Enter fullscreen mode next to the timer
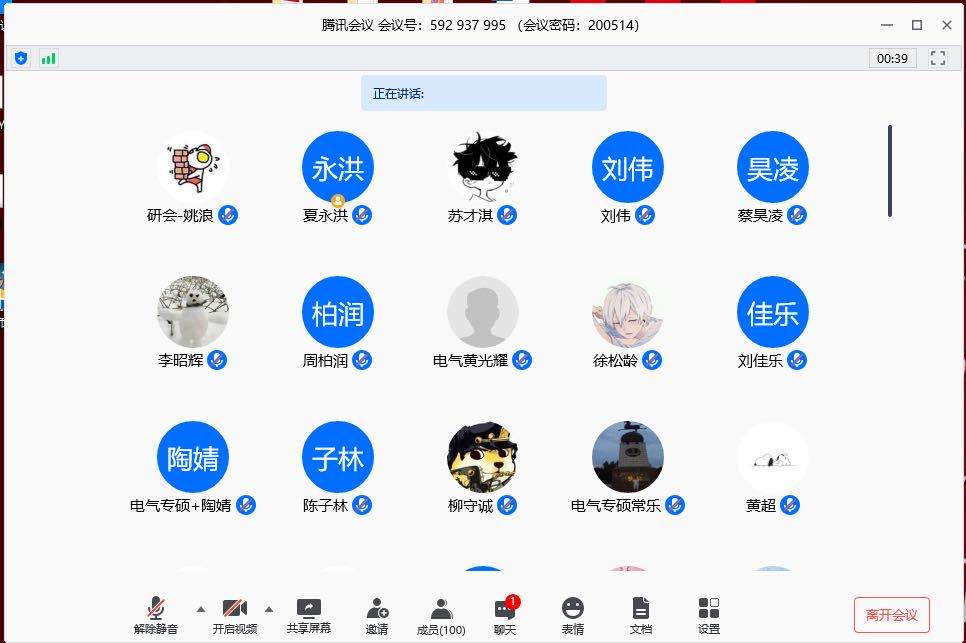The width and height of the screenshot is (966, 643). [938, 58]
